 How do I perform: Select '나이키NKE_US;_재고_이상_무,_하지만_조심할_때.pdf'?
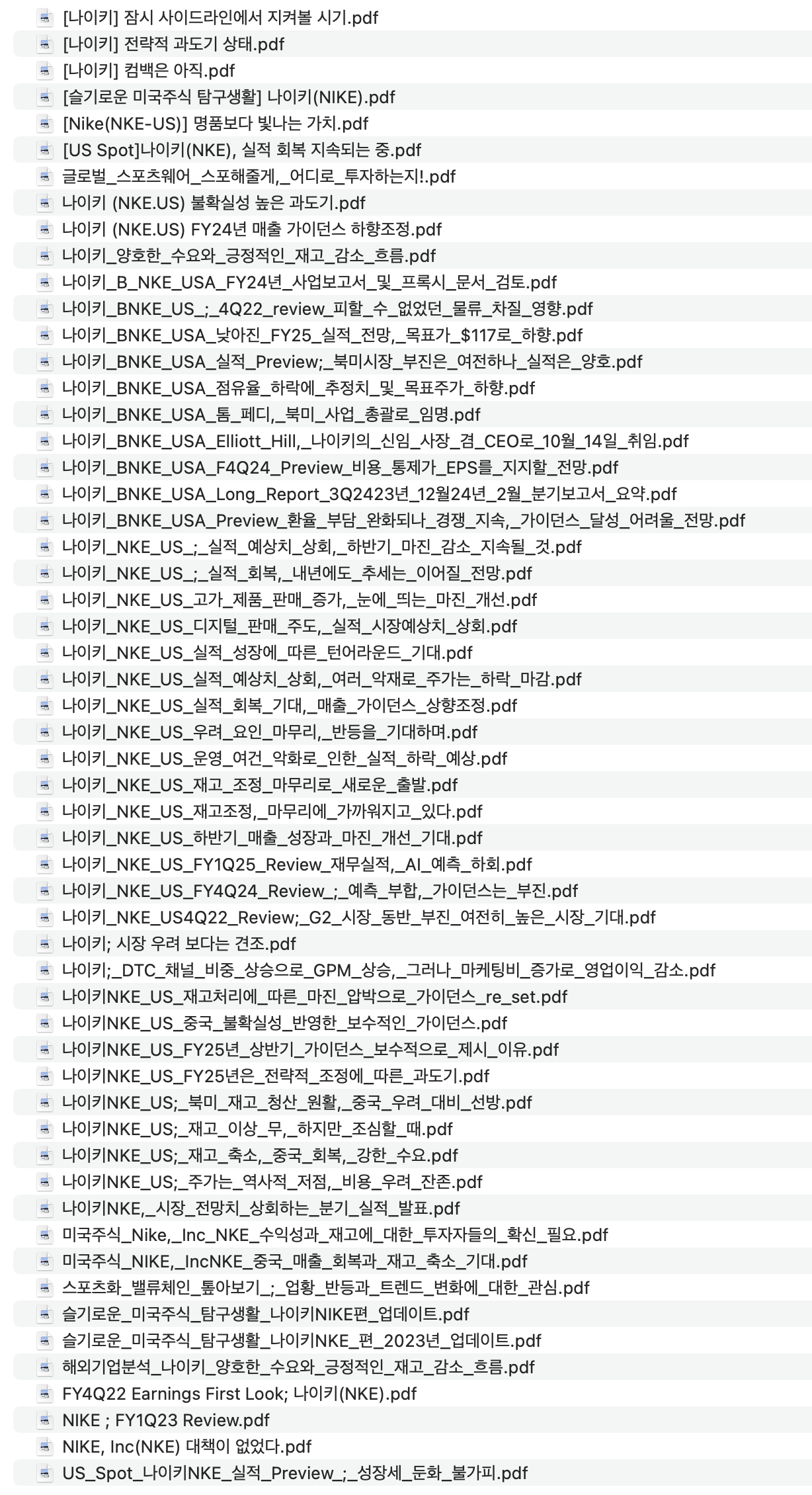click(x=257, y=1129)
